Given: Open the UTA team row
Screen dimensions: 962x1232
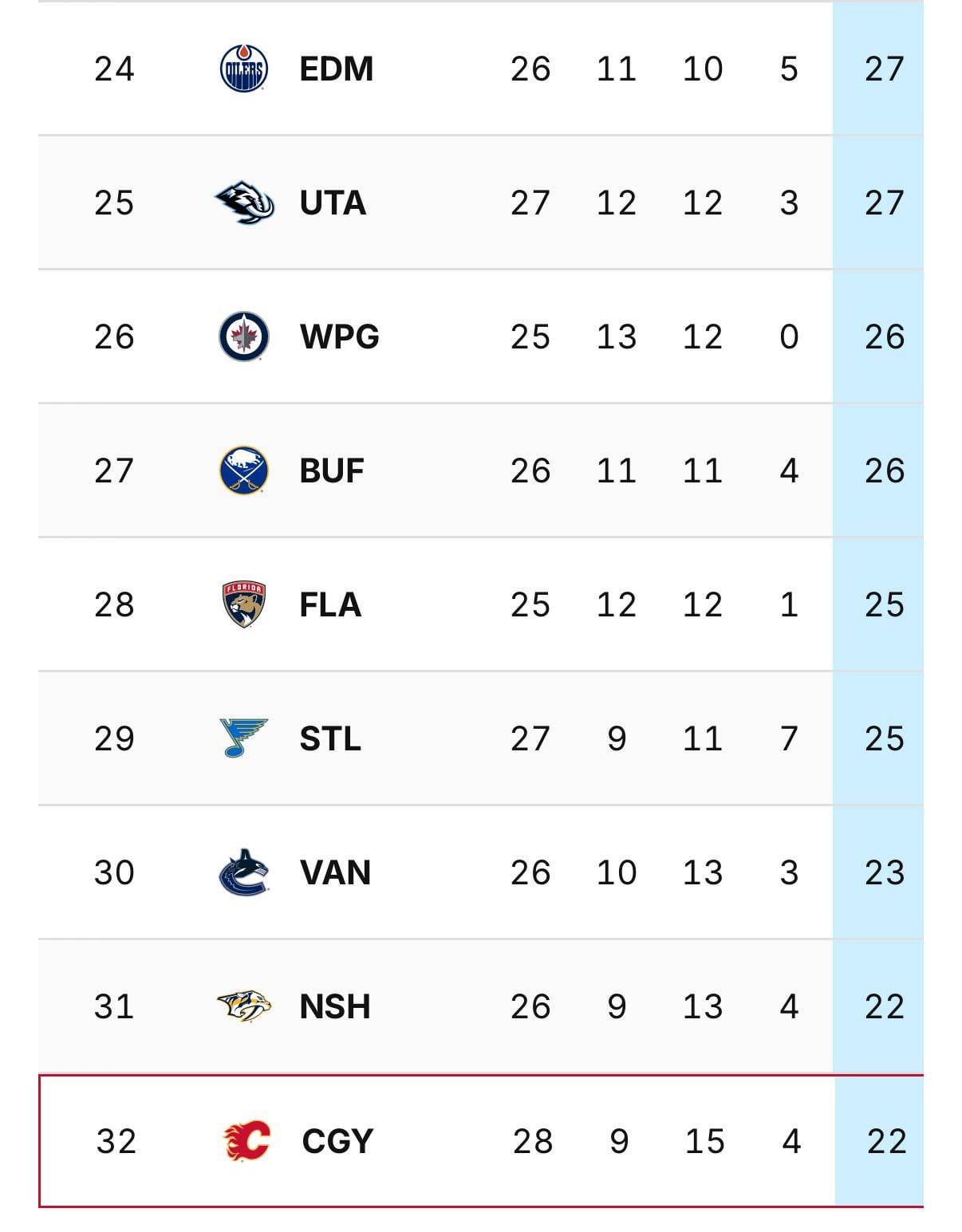Looking at the screenshot, I should (x=333, y=203).
